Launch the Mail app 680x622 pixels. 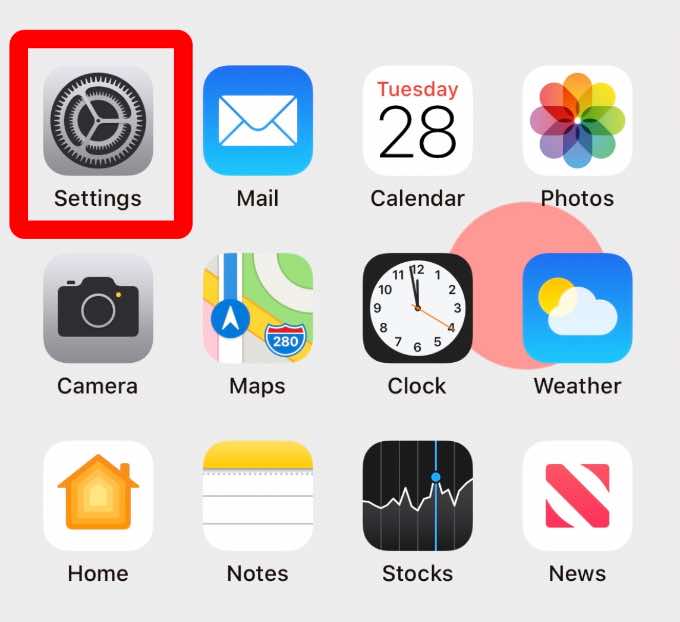click(x=257, y=121)
